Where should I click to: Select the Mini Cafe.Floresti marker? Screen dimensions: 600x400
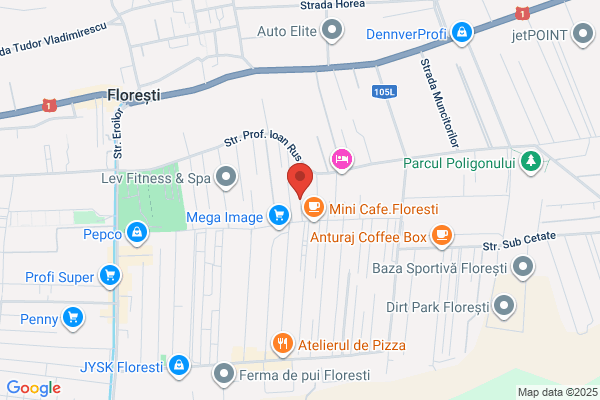314,208
